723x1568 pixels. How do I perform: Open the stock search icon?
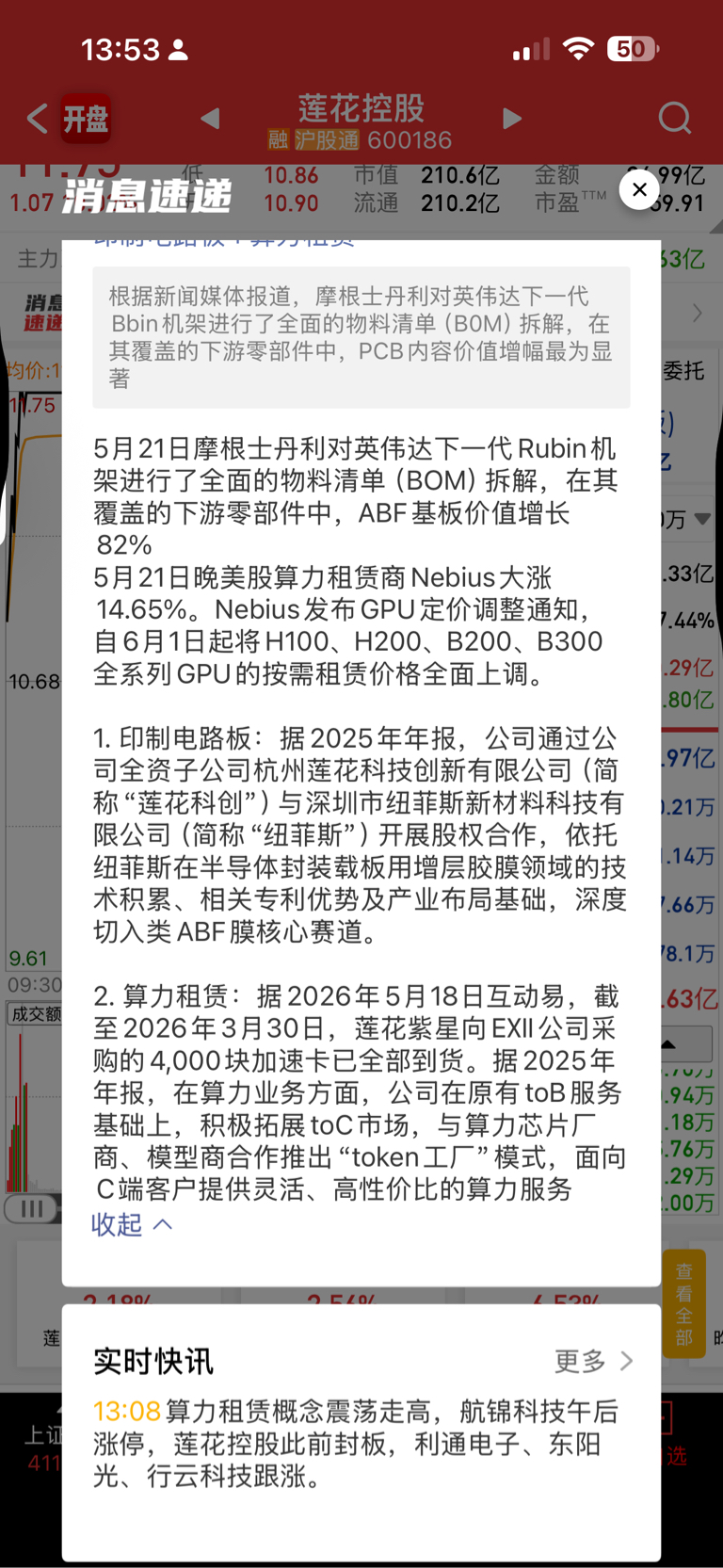coord(674,119)
